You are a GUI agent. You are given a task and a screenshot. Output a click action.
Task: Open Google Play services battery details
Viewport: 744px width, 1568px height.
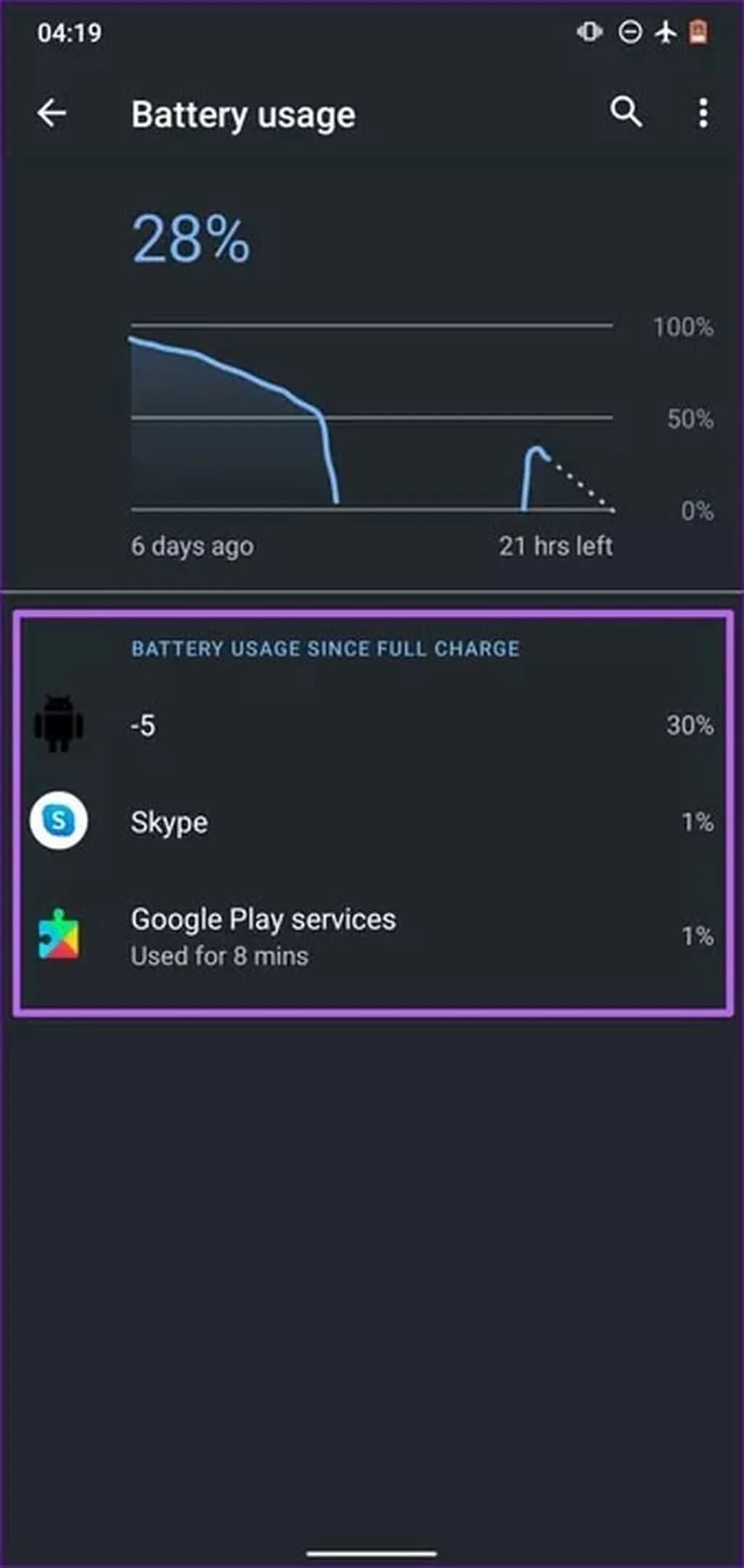point(371,935)
